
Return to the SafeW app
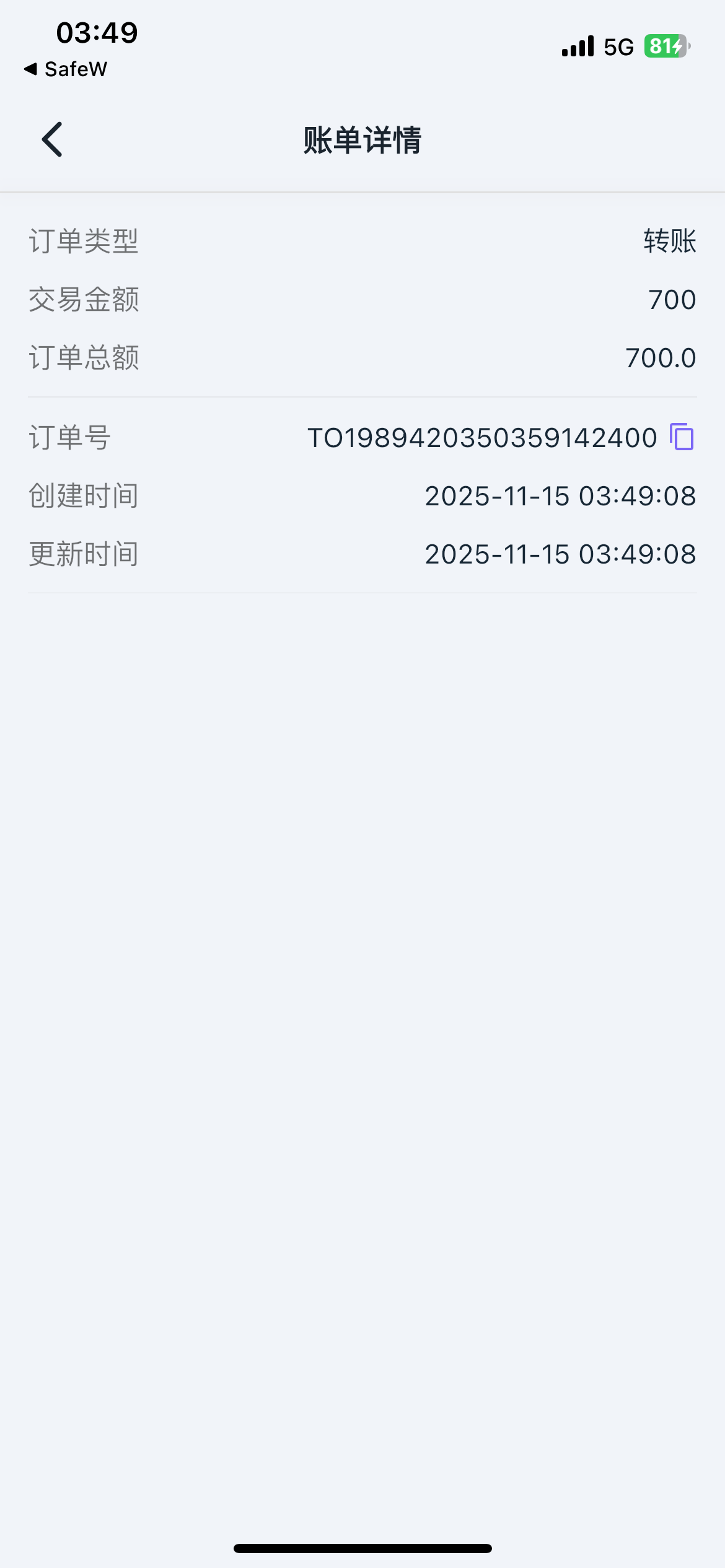(66, 69)
